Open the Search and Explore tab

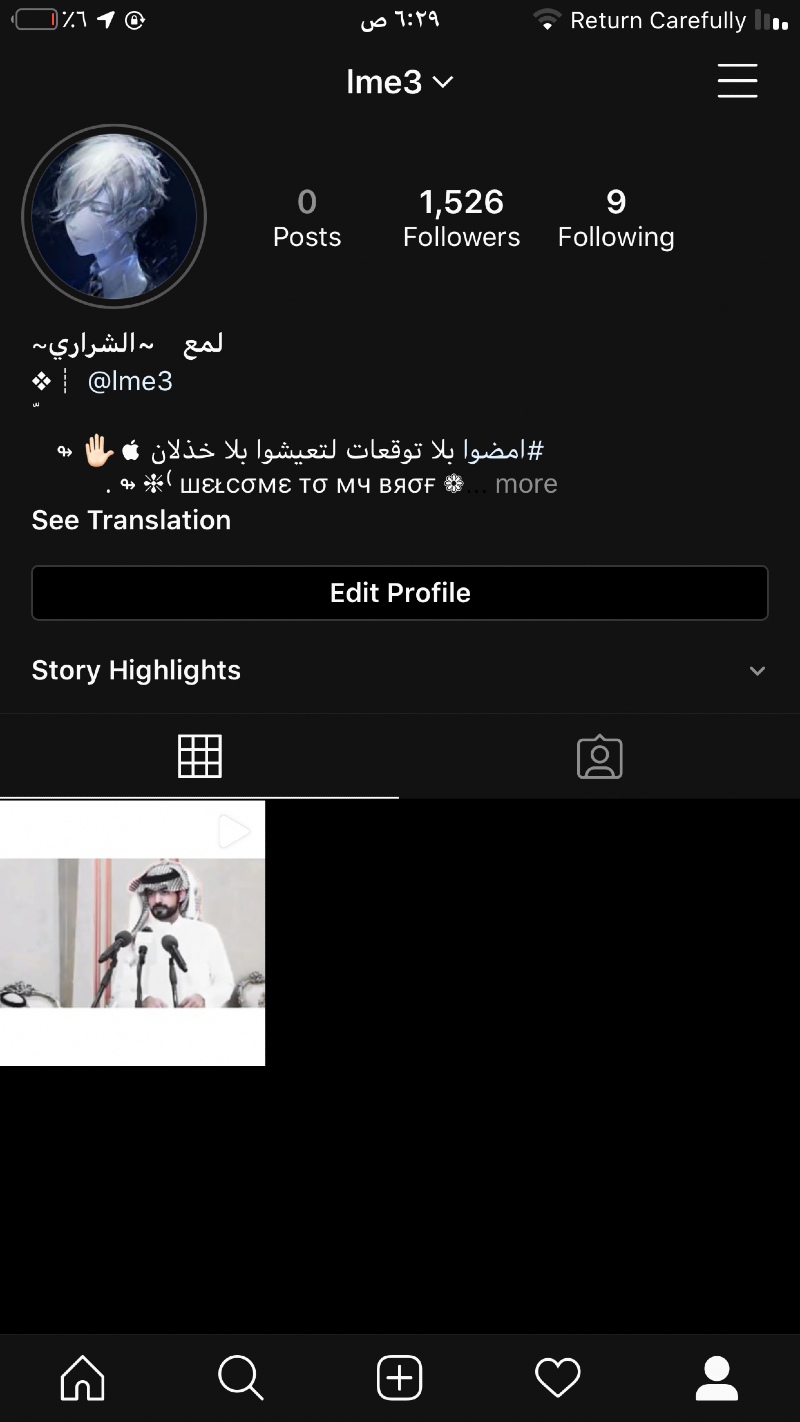pos(241,1379)
